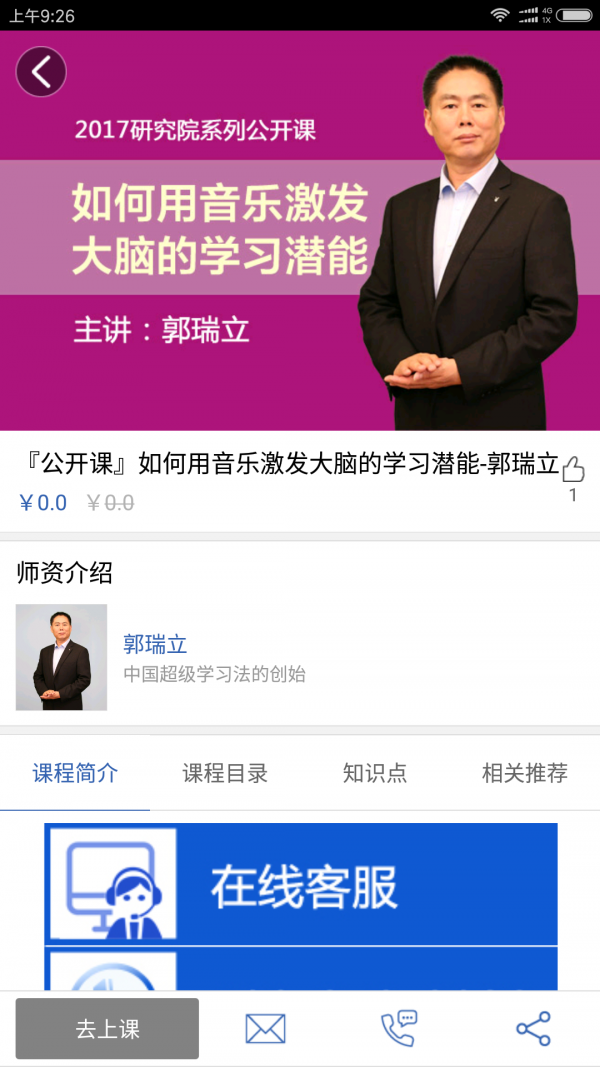Like this course with the thumbs-up

click(x=573, y=470)
